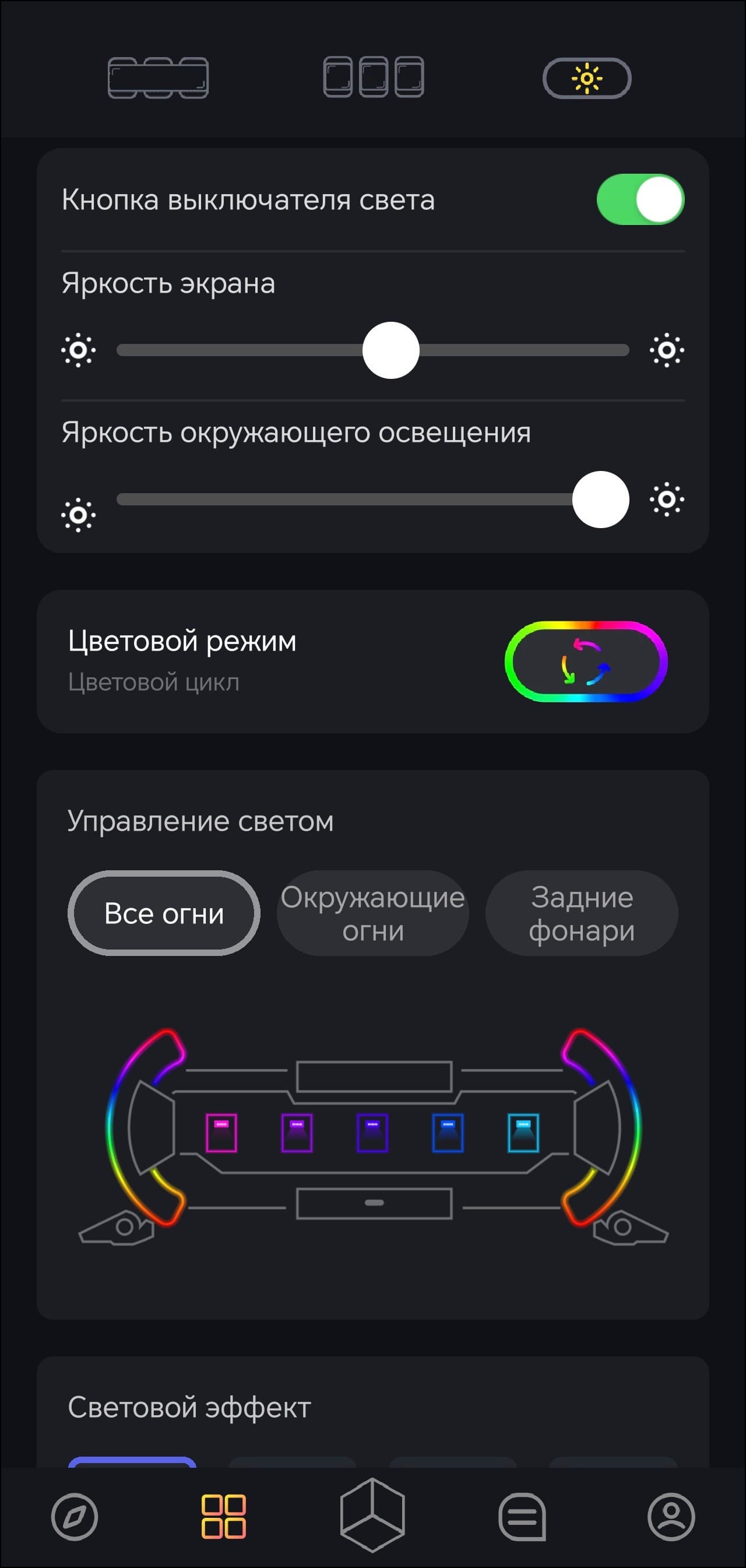Tap the Яркость экрана slider track
The width and height of the screenshot is (746, 1568).
[x=372, y=350]
